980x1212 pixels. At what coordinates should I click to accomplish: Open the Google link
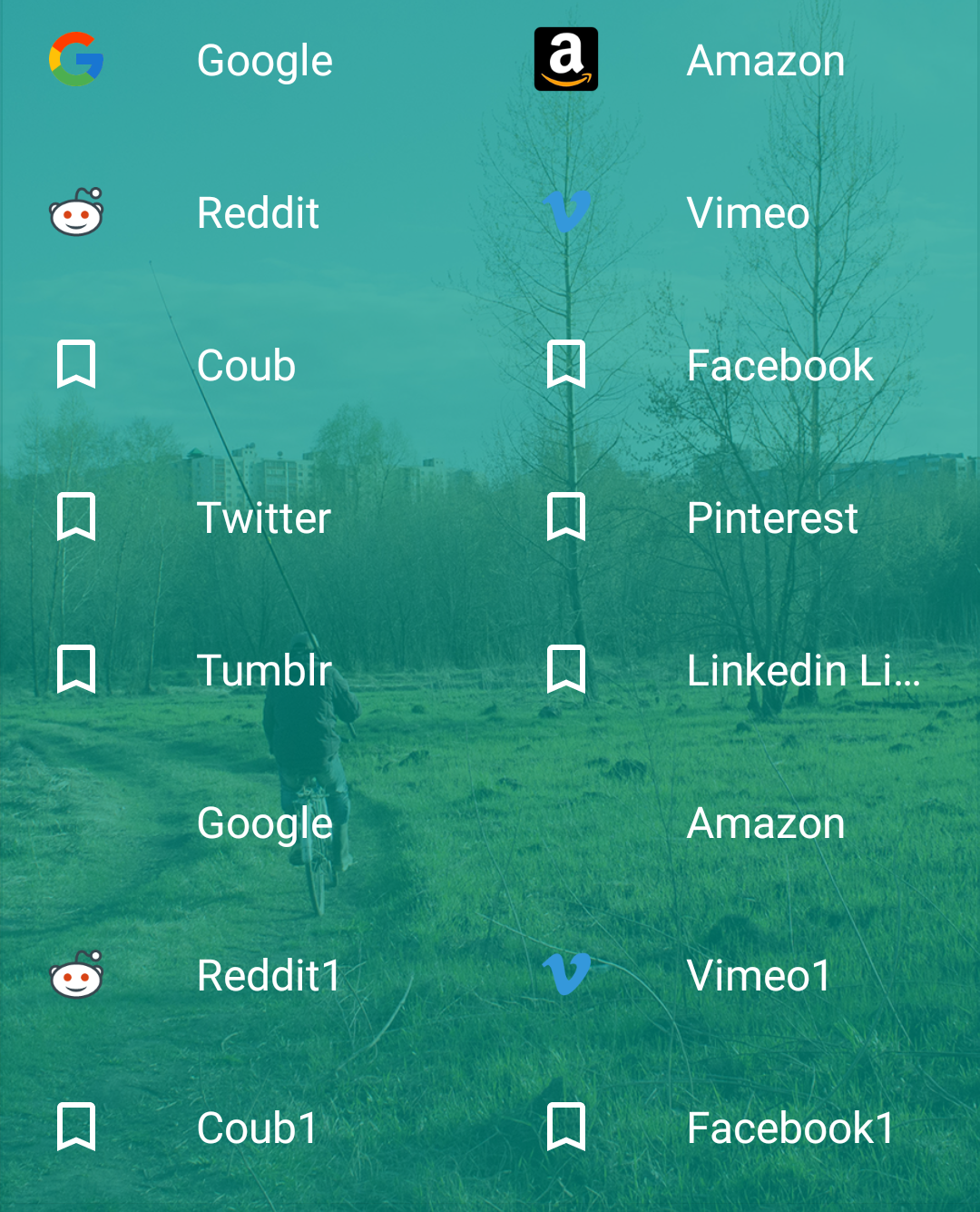tap(264, 60)
